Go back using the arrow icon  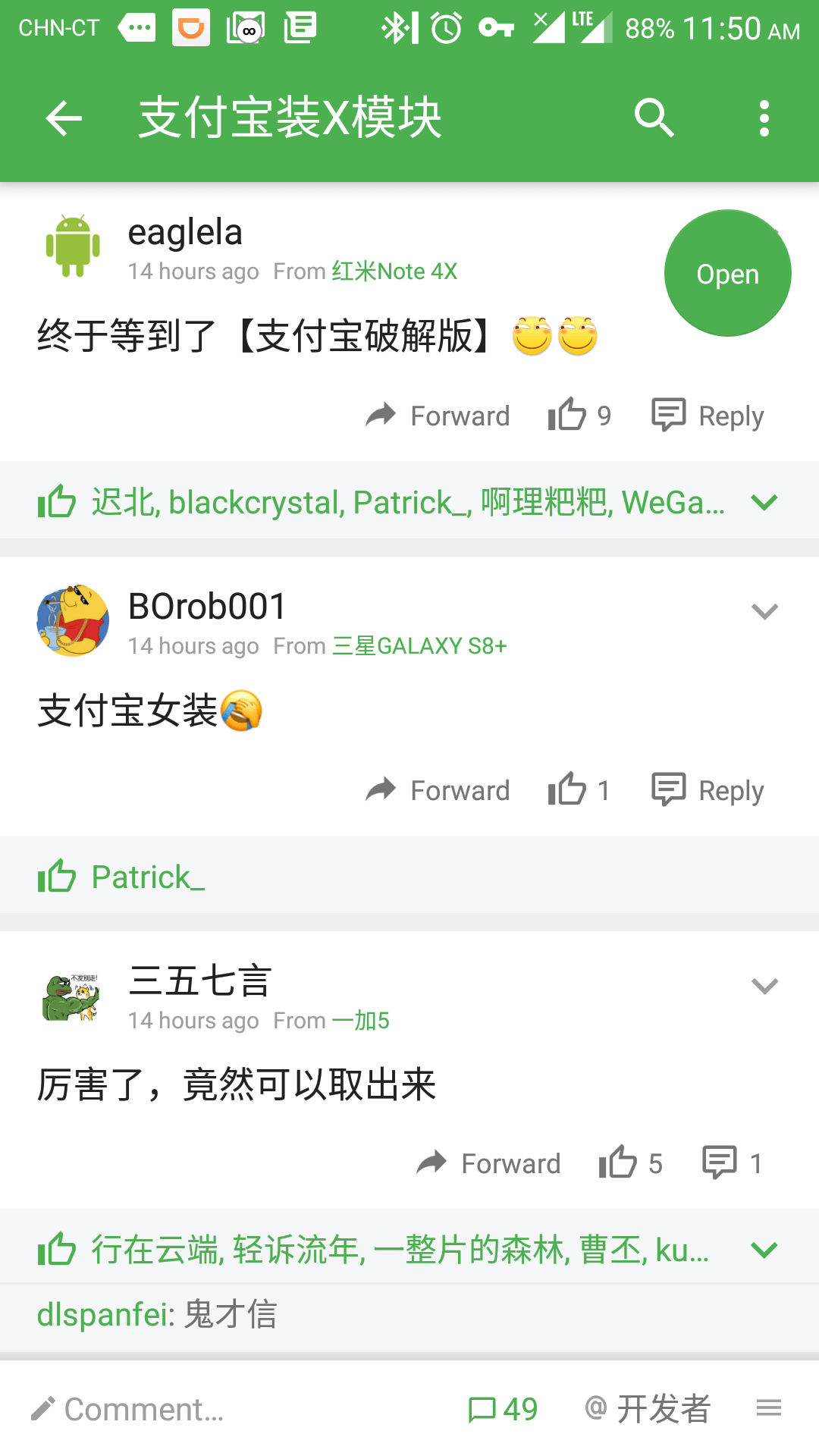tap(64, 118)
